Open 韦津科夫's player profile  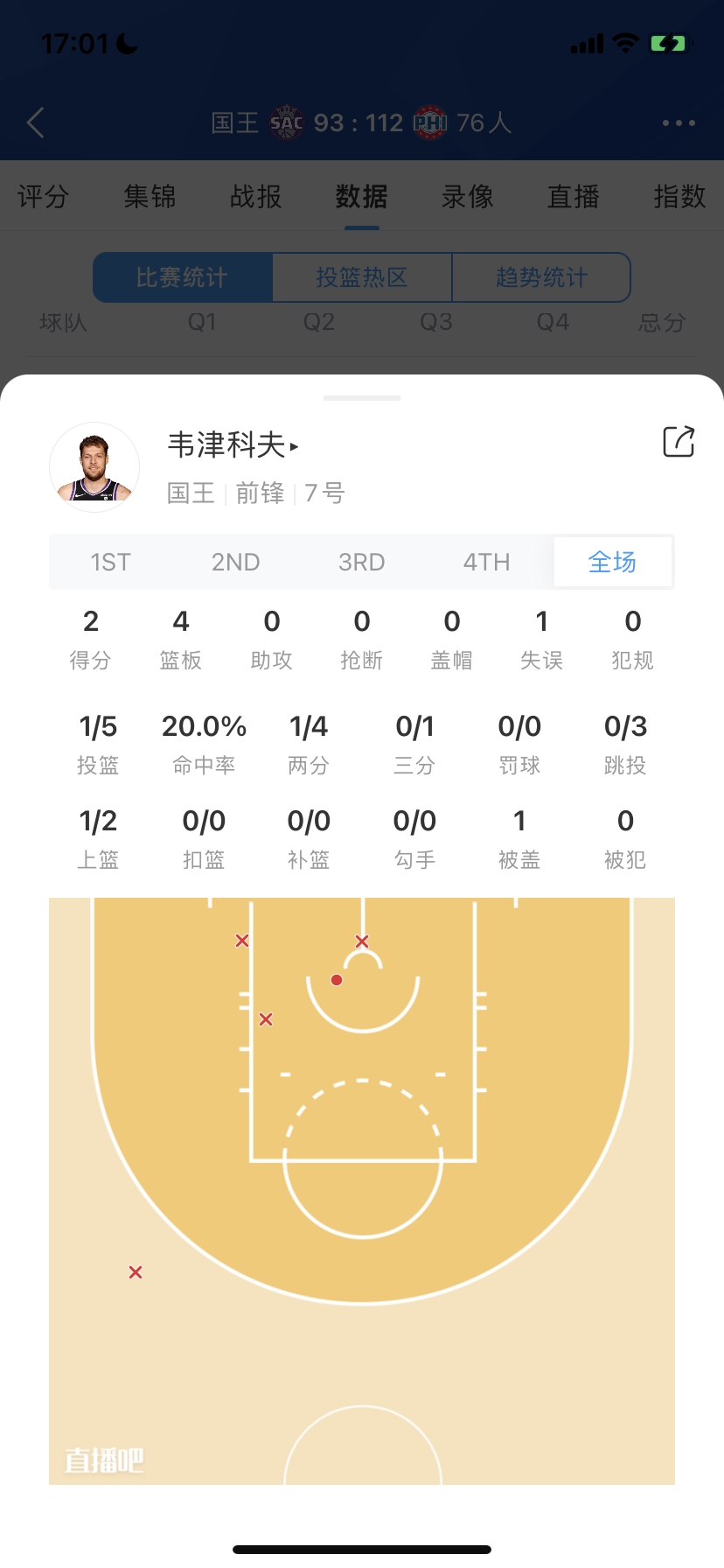point(233,445)
